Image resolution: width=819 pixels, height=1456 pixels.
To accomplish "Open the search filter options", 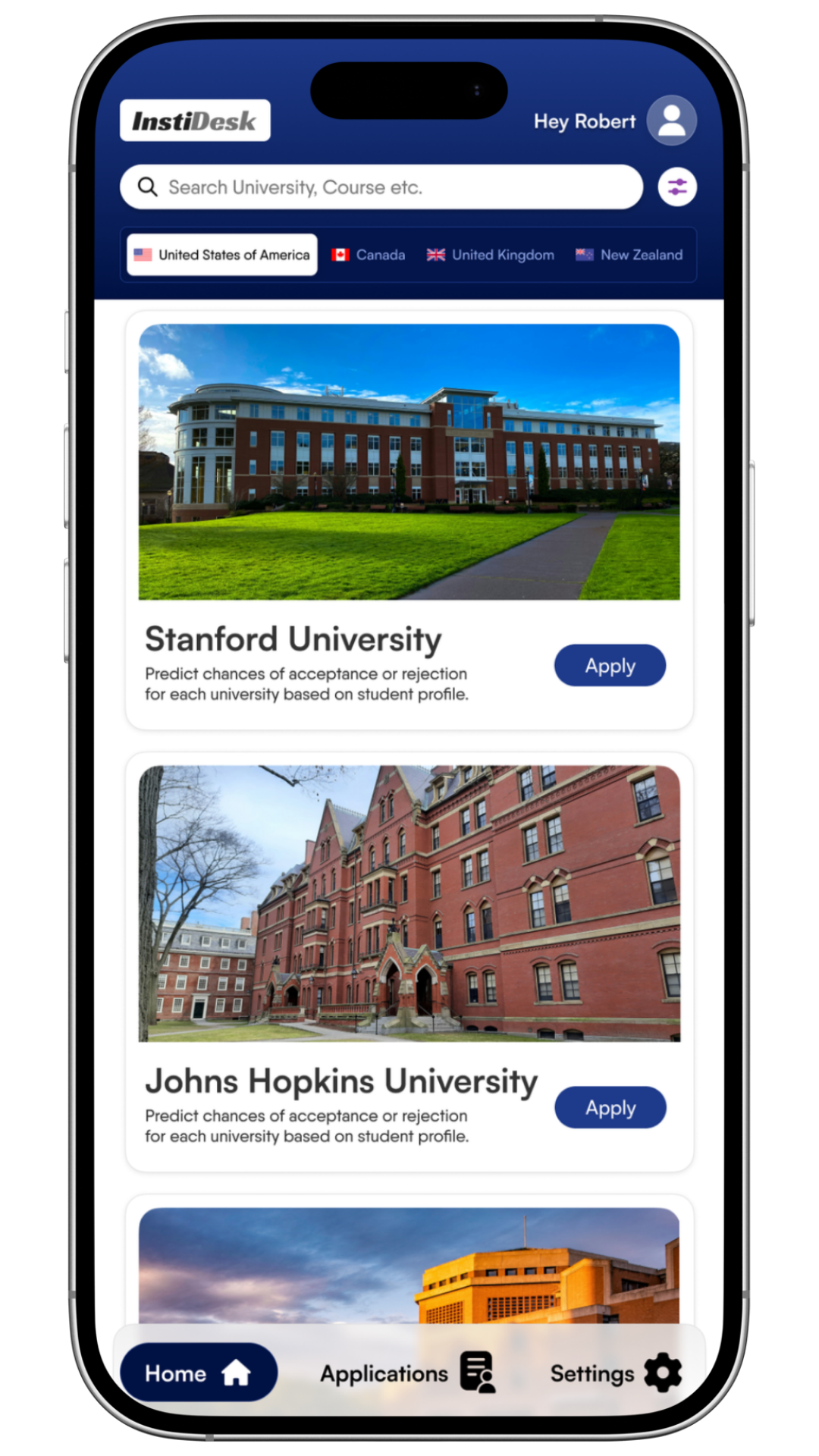I will [x=677, y=187].
